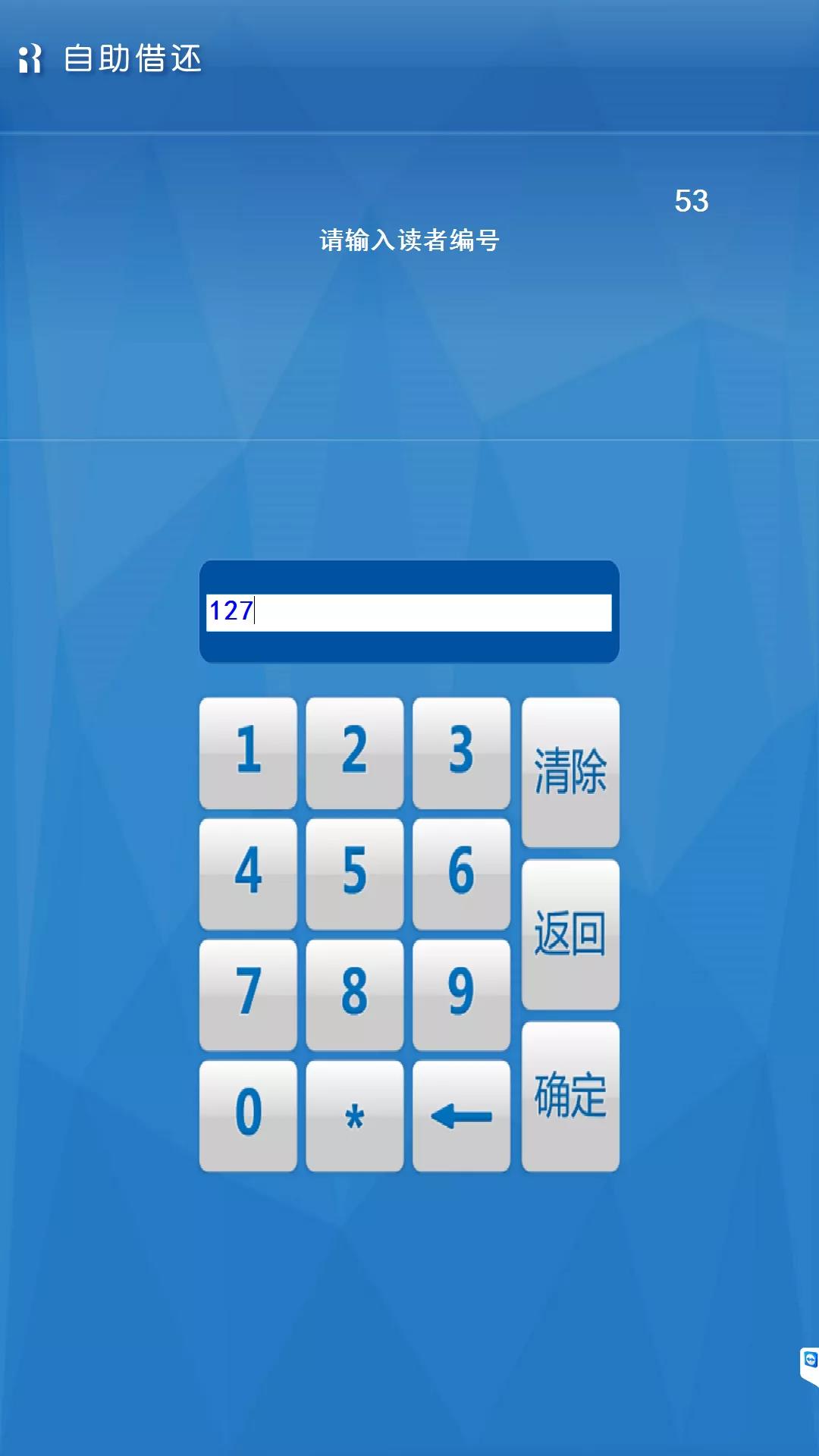The height and width of the screenshot is (1456, 819).
Task: Enter digit 0 on the keypad
Action: pyautogui.click(x=248, y=1115)
